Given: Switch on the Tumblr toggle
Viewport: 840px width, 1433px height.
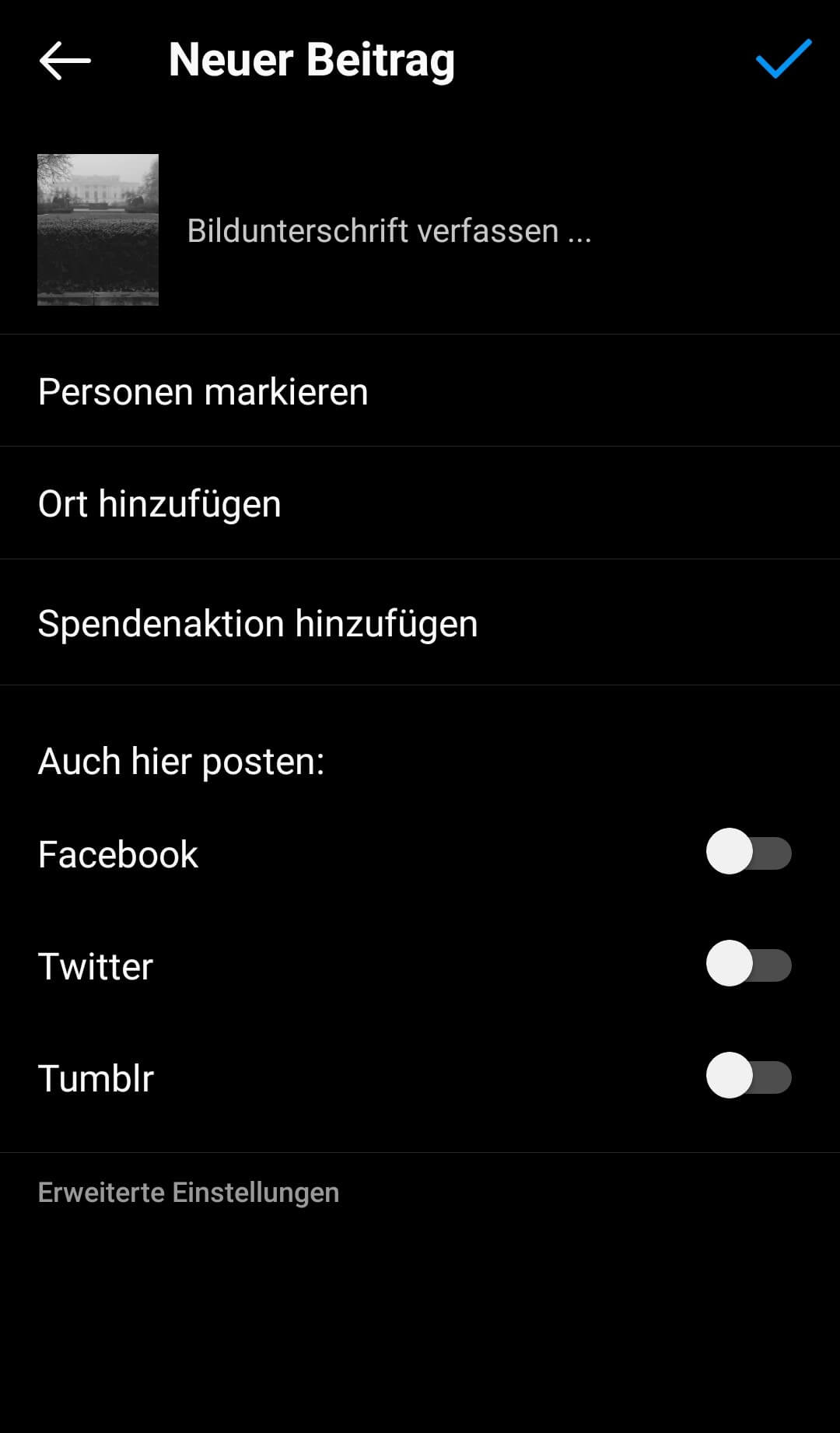Looking at the screenshot, I should (x=749, y=1076).
